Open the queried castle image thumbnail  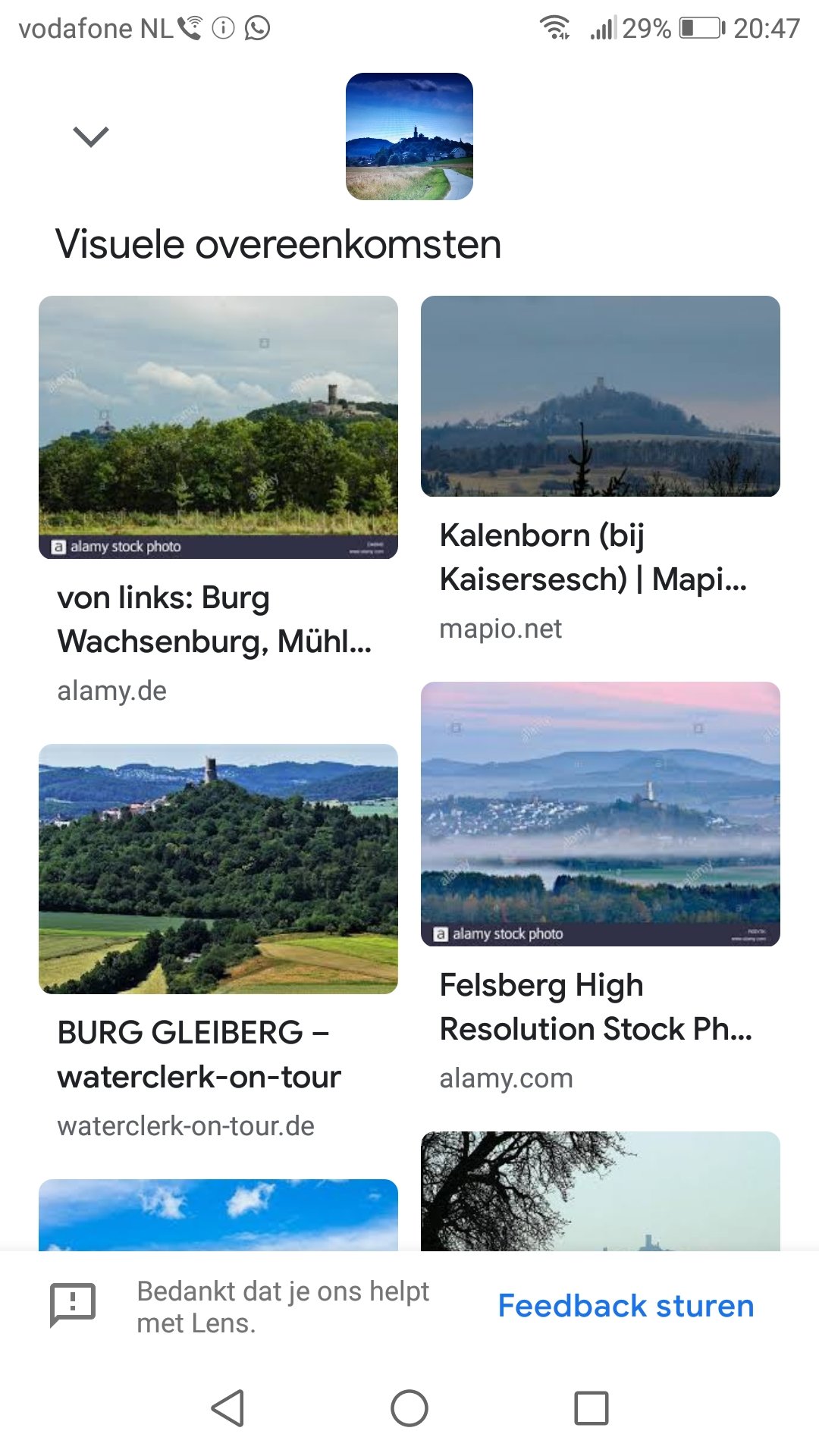pyautogui.click(x=409, y=136)
